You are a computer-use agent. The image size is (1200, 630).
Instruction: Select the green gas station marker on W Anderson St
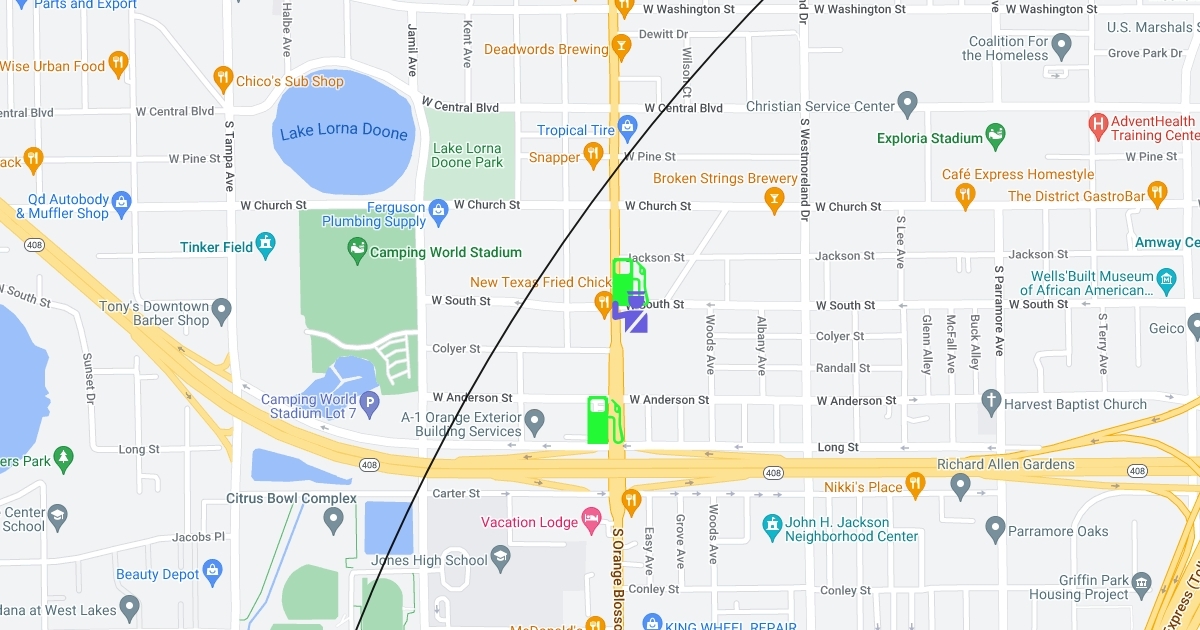pyautogui.click(x=603, y=420)
